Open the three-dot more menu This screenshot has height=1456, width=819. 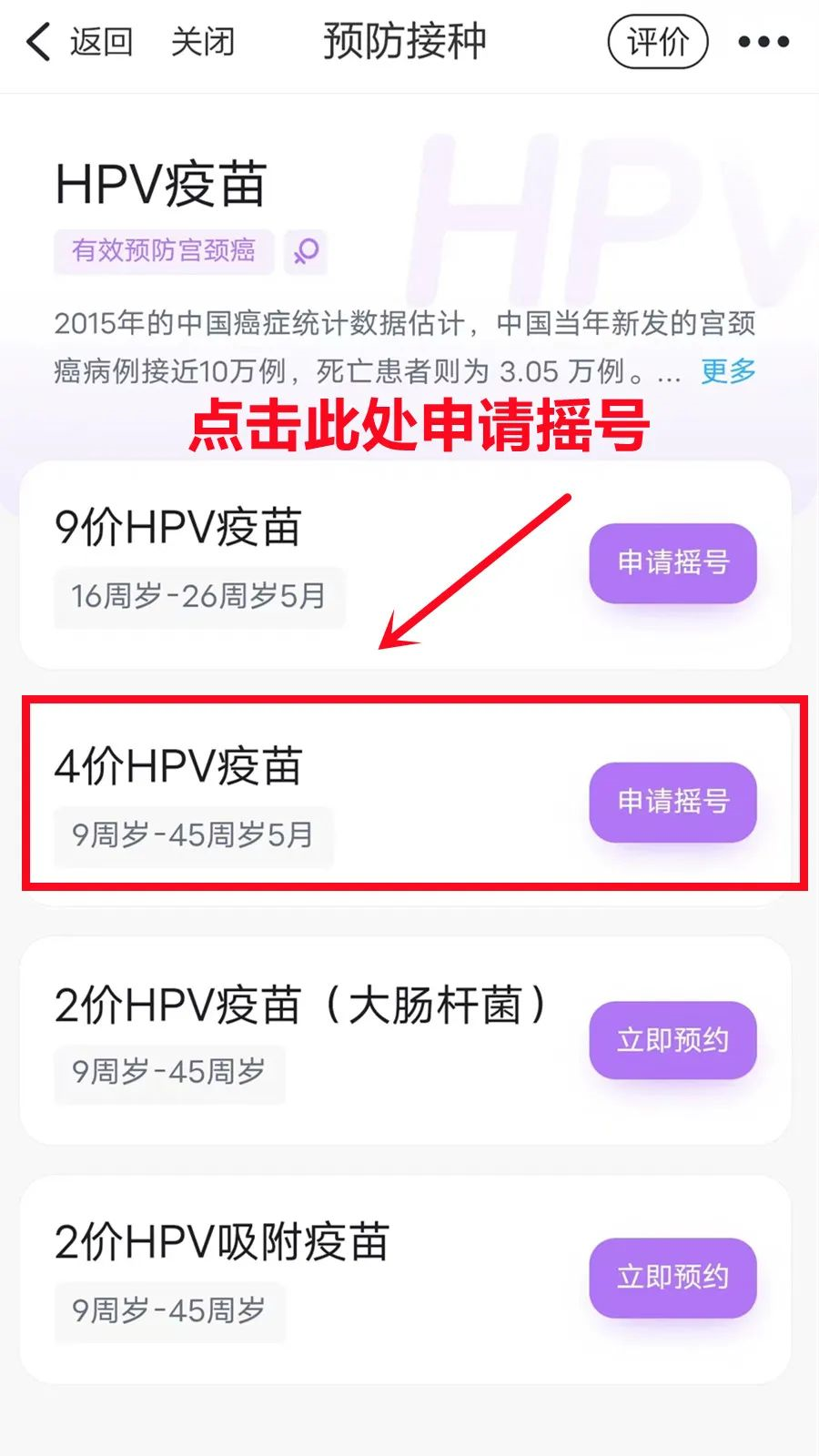pyautogui.click(x=763, y=42)
